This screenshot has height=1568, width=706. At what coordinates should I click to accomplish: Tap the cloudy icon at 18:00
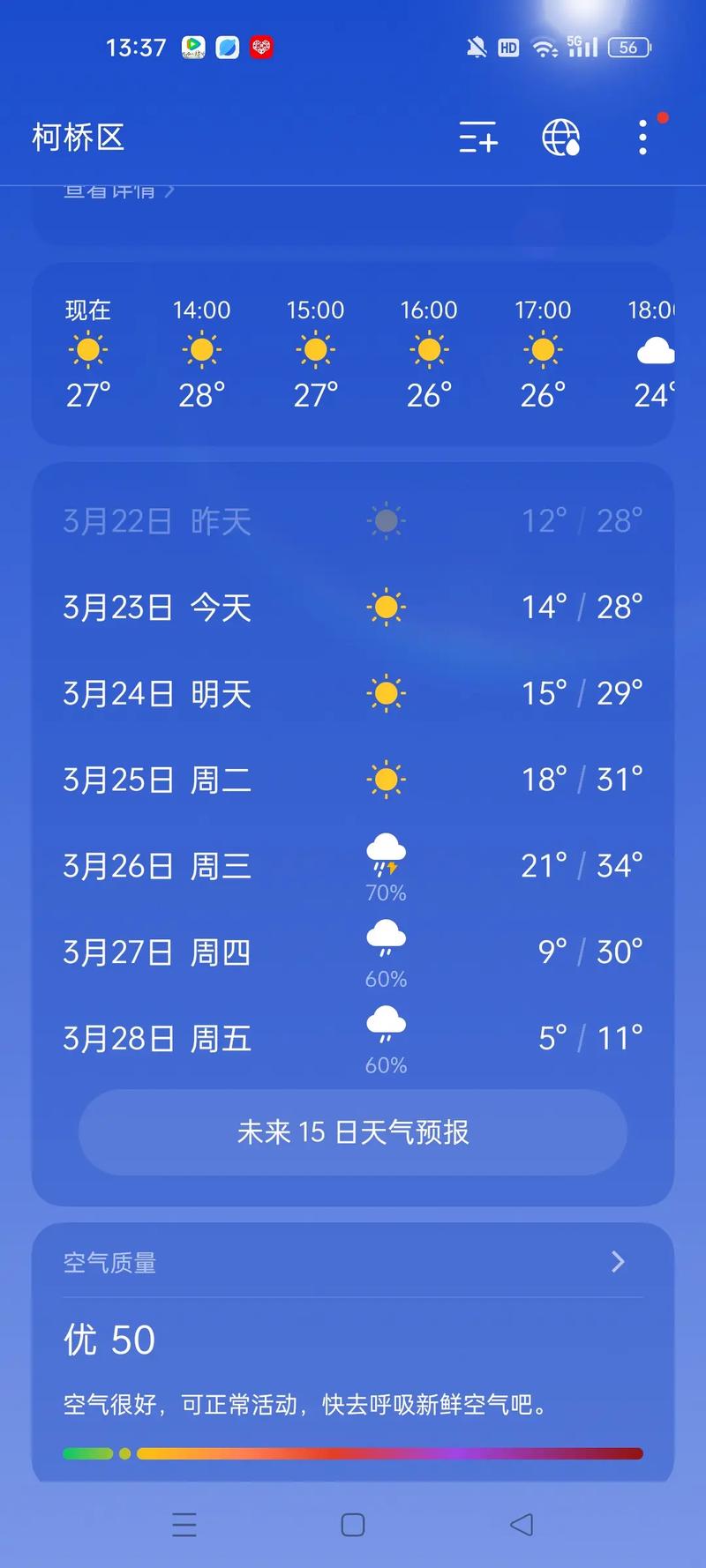[655, 349]
